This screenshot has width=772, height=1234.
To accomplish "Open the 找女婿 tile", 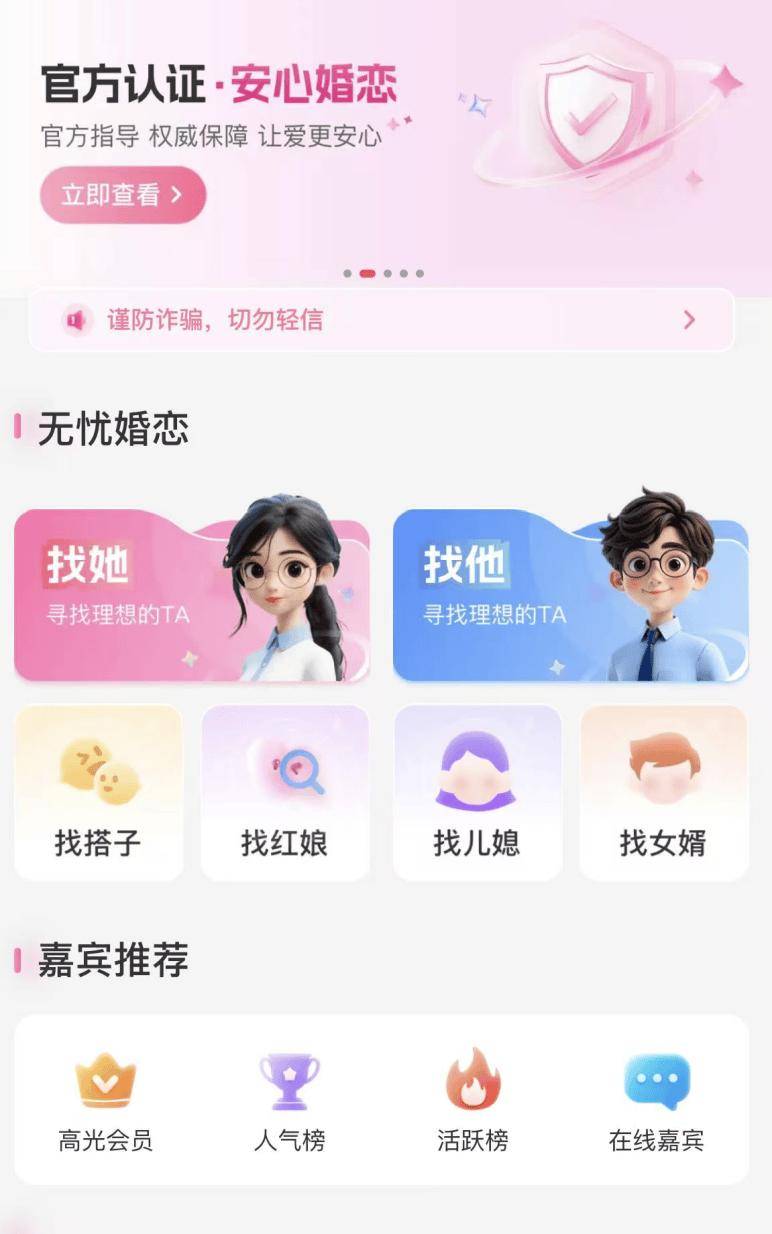I will click(663, 793).
